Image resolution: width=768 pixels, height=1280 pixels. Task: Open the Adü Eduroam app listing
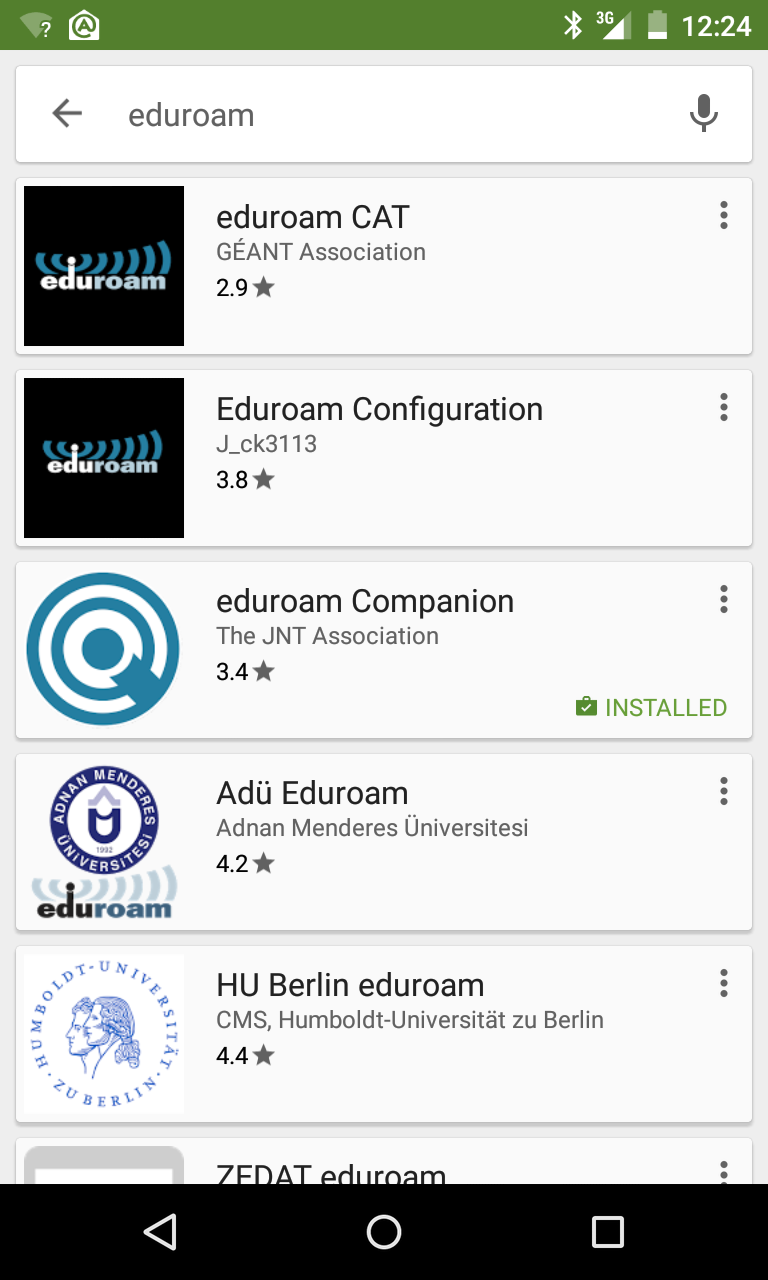[384, 842]
